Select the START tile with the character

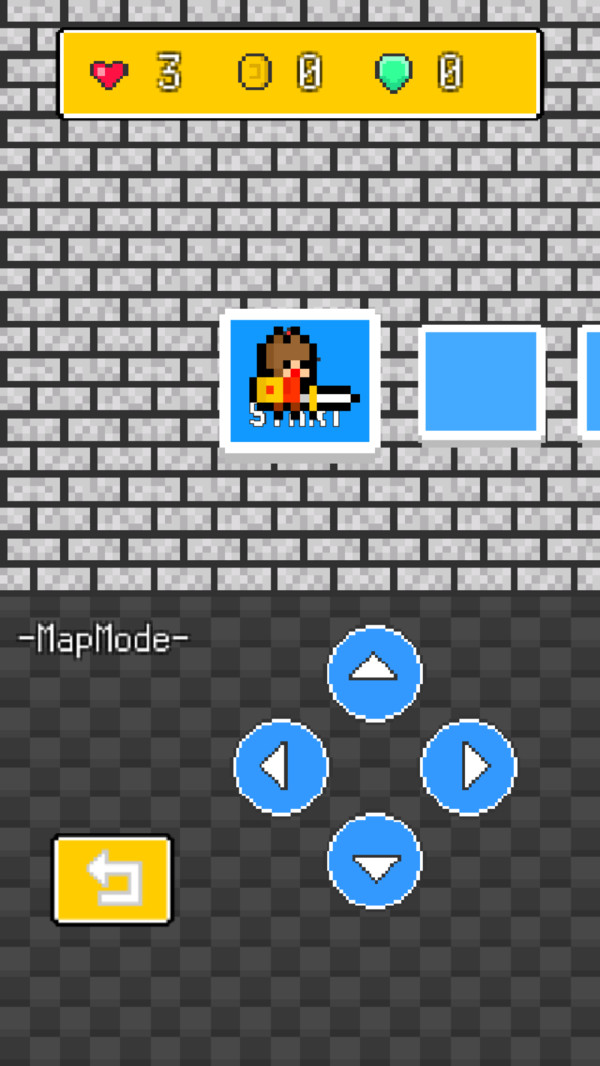[300, 381]
